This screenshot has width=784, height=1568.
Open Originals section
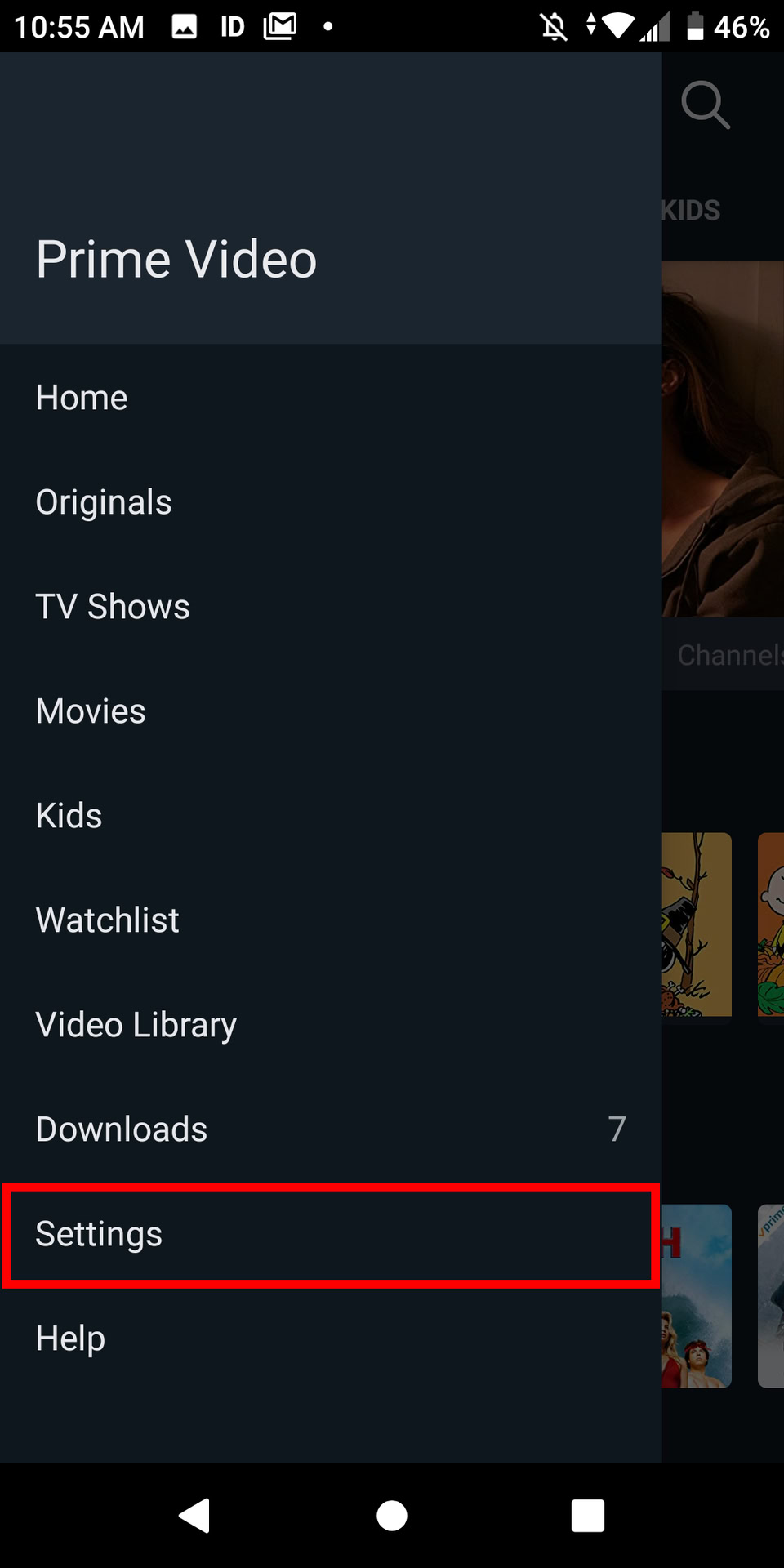click(x=104, y=502)
